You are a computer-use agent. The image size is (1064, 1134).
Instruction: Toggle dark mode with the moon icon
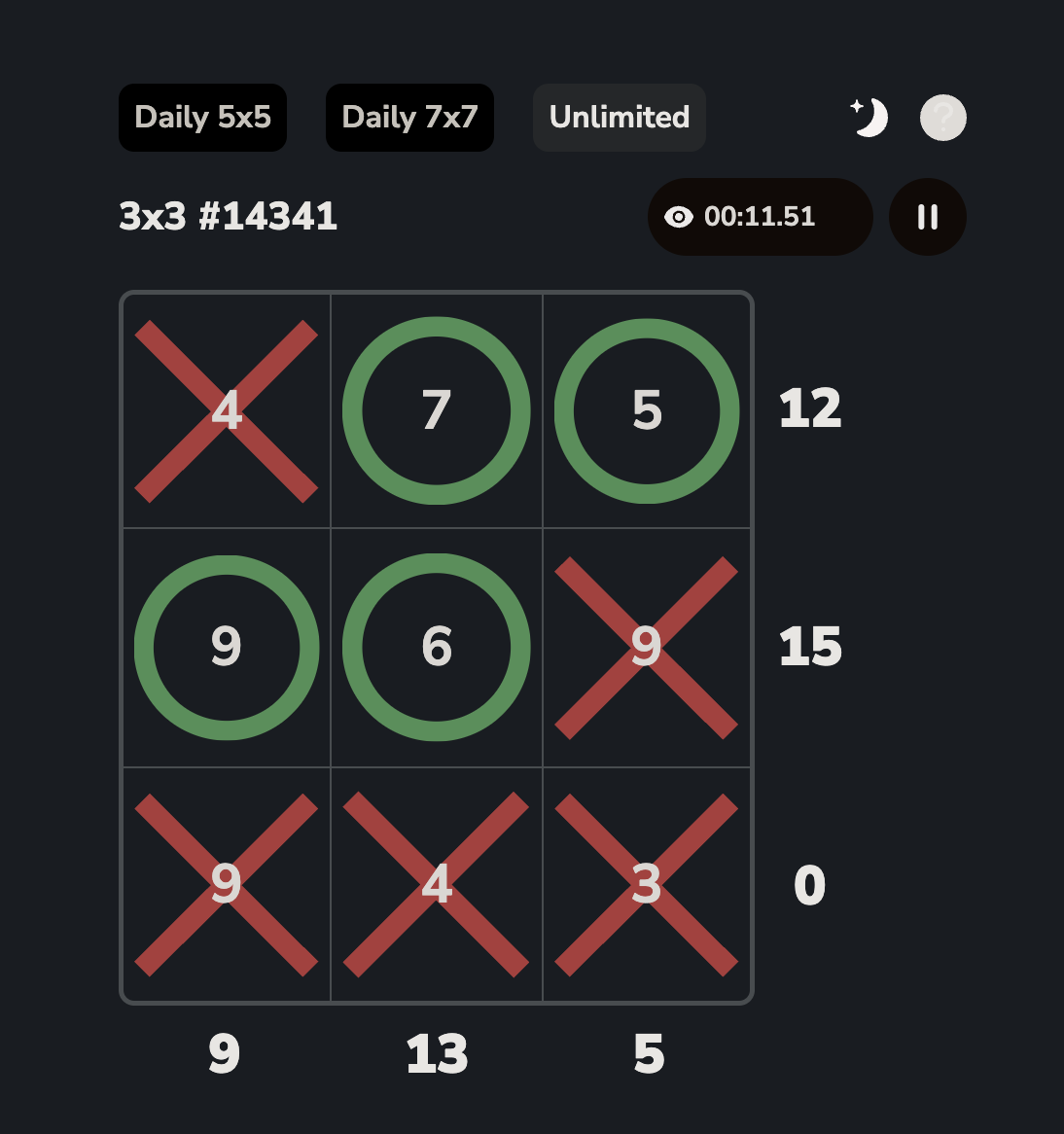point(869,118)
